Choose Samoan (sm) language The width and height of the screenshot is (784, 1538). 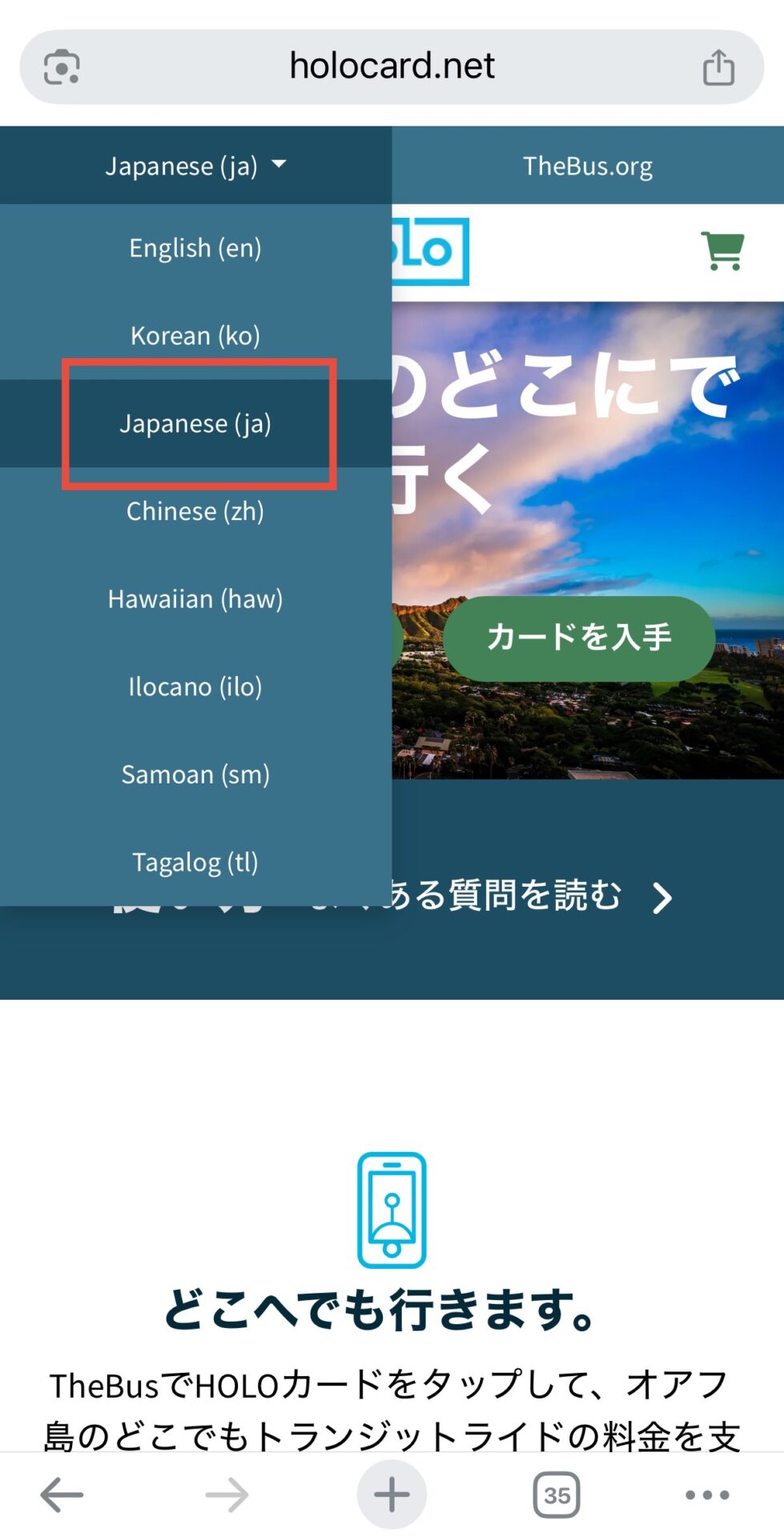[x=195, y=775]
